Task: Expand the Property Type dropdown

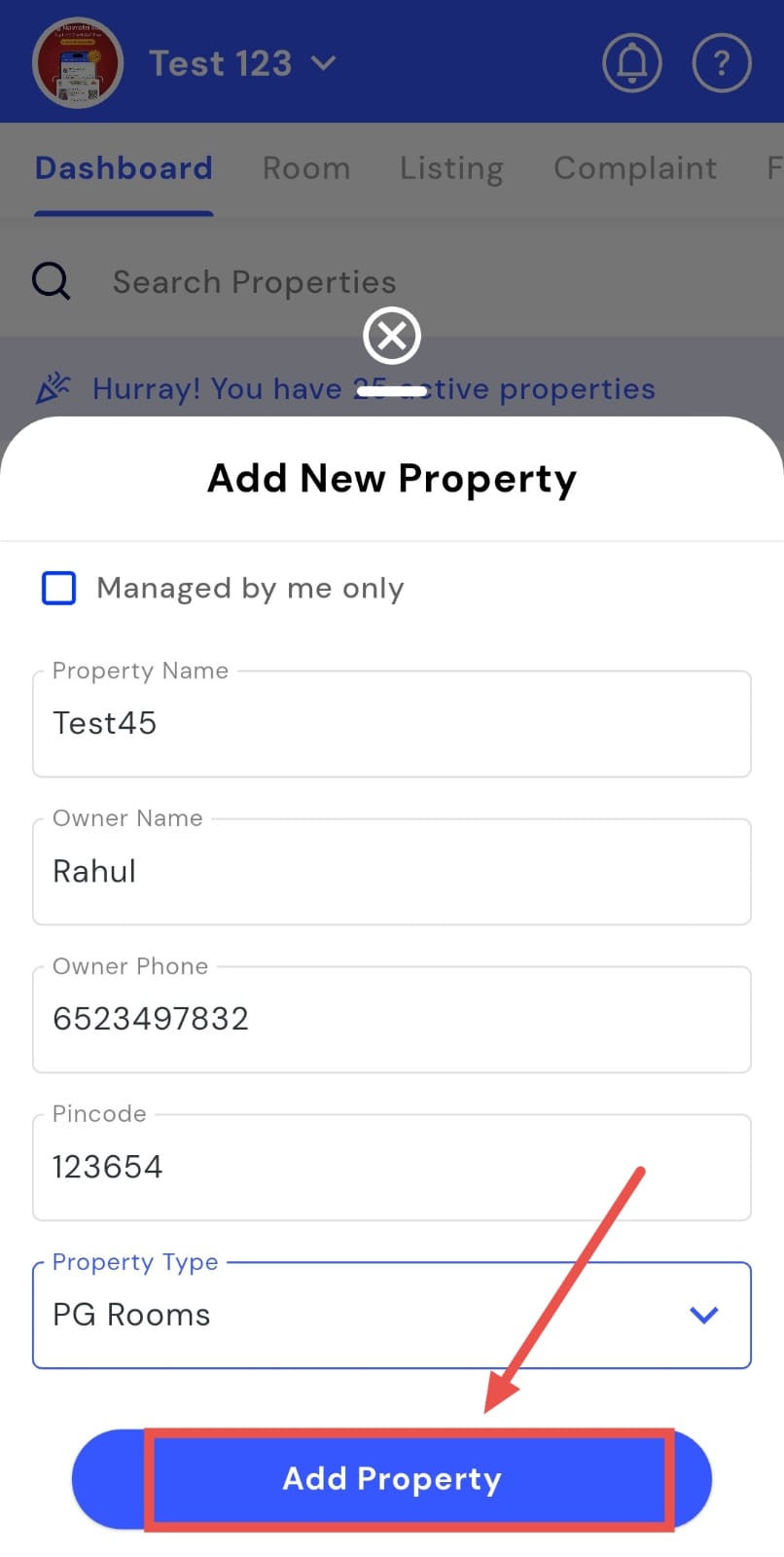Action: pyautogui.click(x=391, y=1315)
